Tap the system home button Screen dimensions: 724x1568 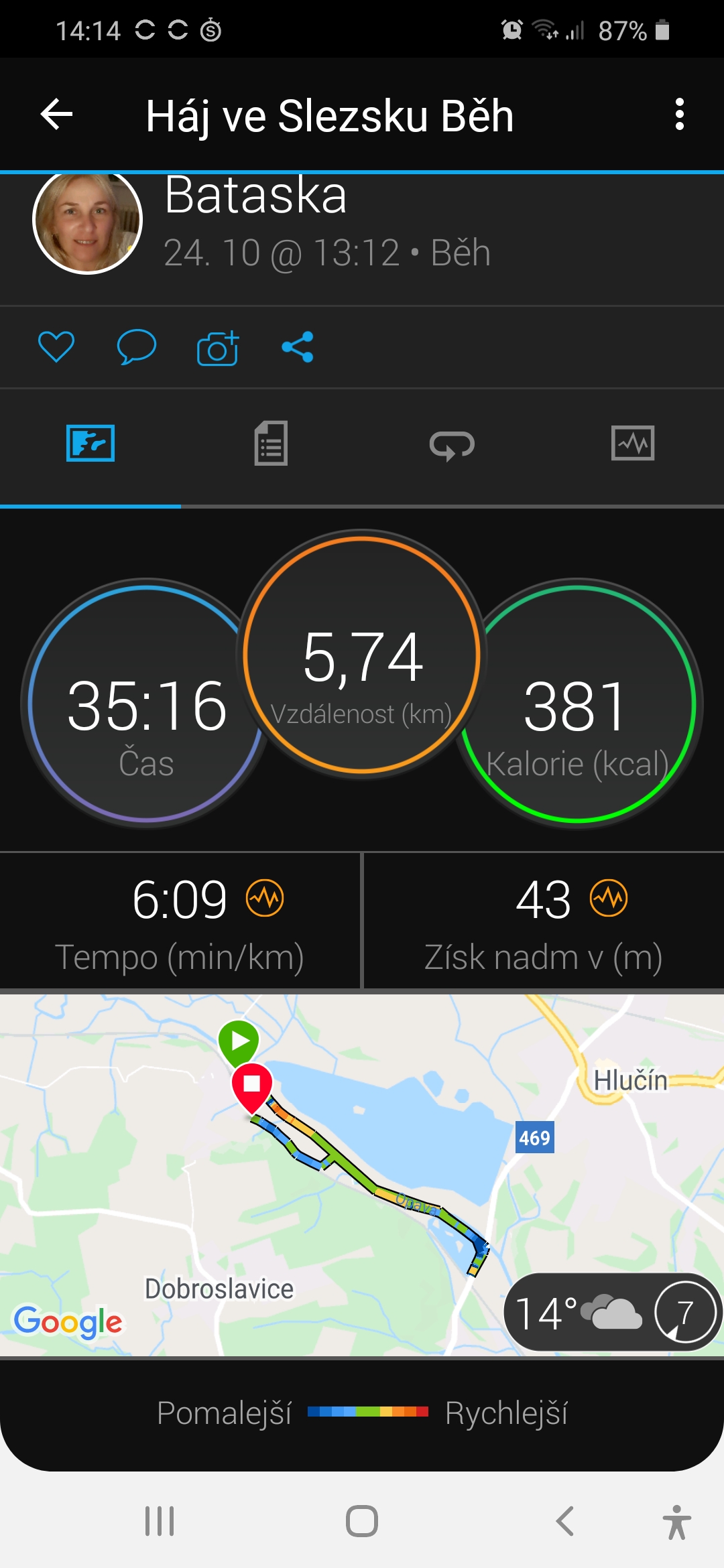point(362,1521)
